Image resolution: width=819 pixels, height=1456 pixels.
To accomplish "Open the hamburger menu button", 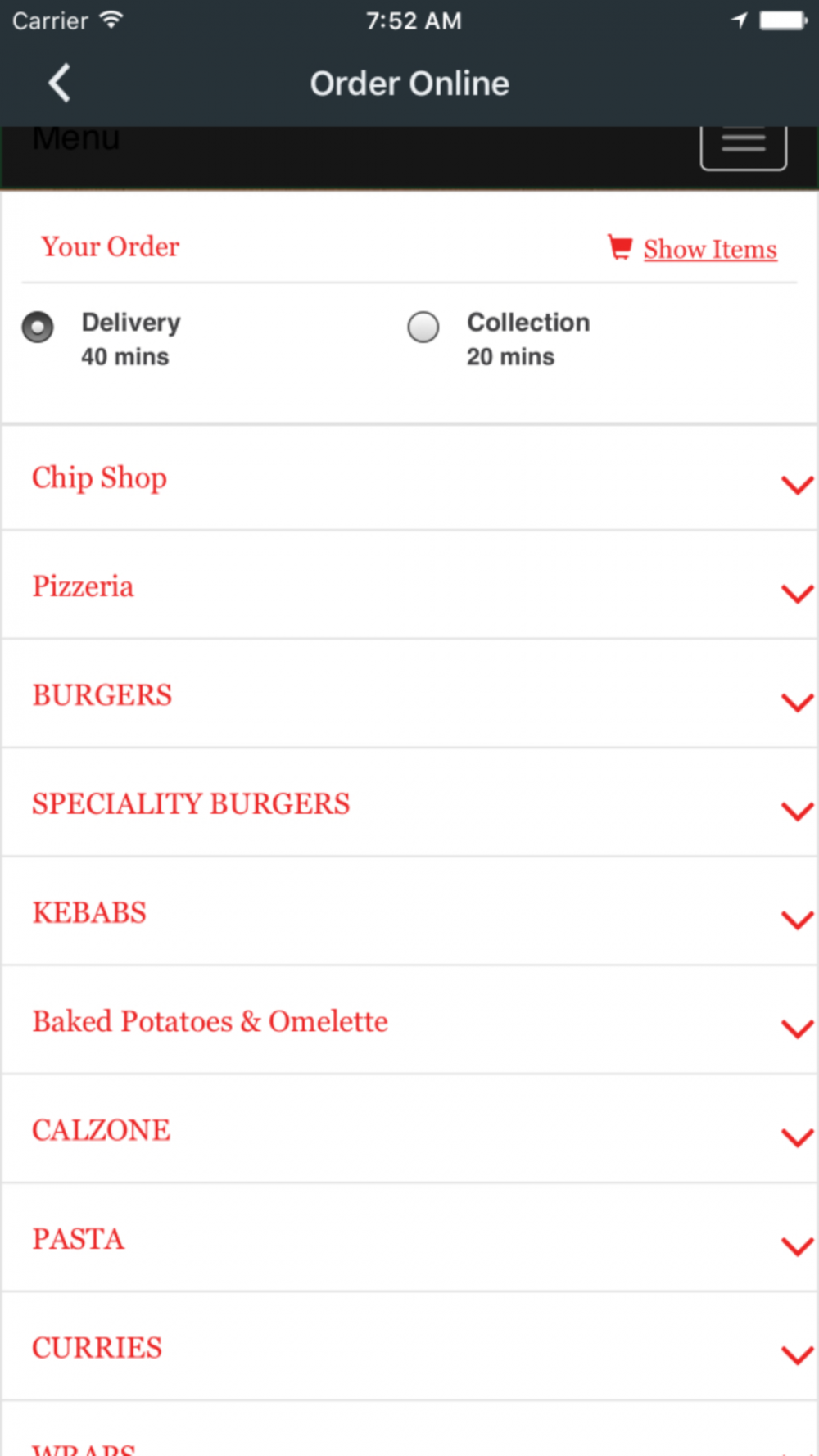I will point(743,146).
